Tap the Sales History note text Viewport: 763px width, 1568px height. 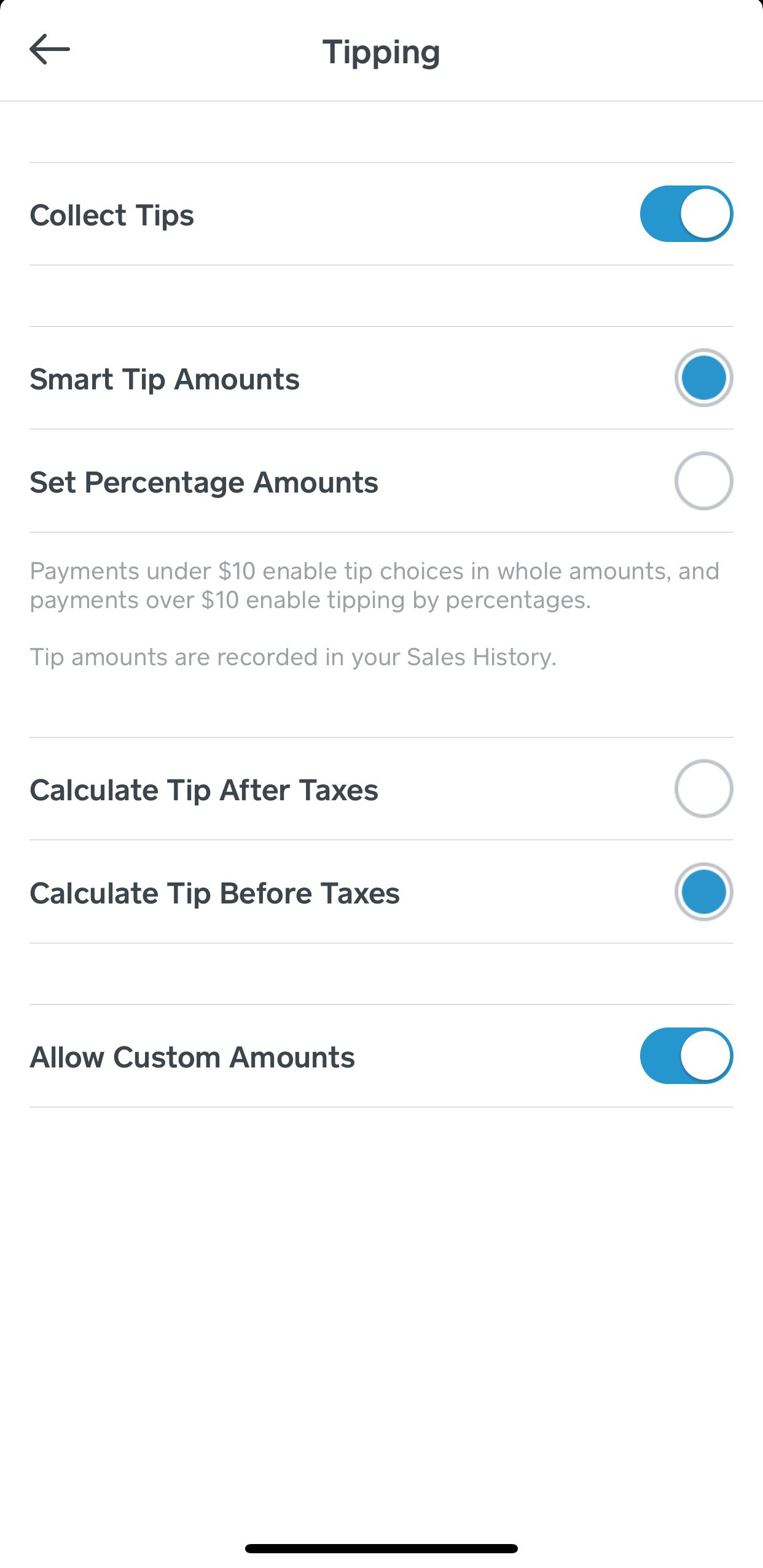[x=292, y=657]
